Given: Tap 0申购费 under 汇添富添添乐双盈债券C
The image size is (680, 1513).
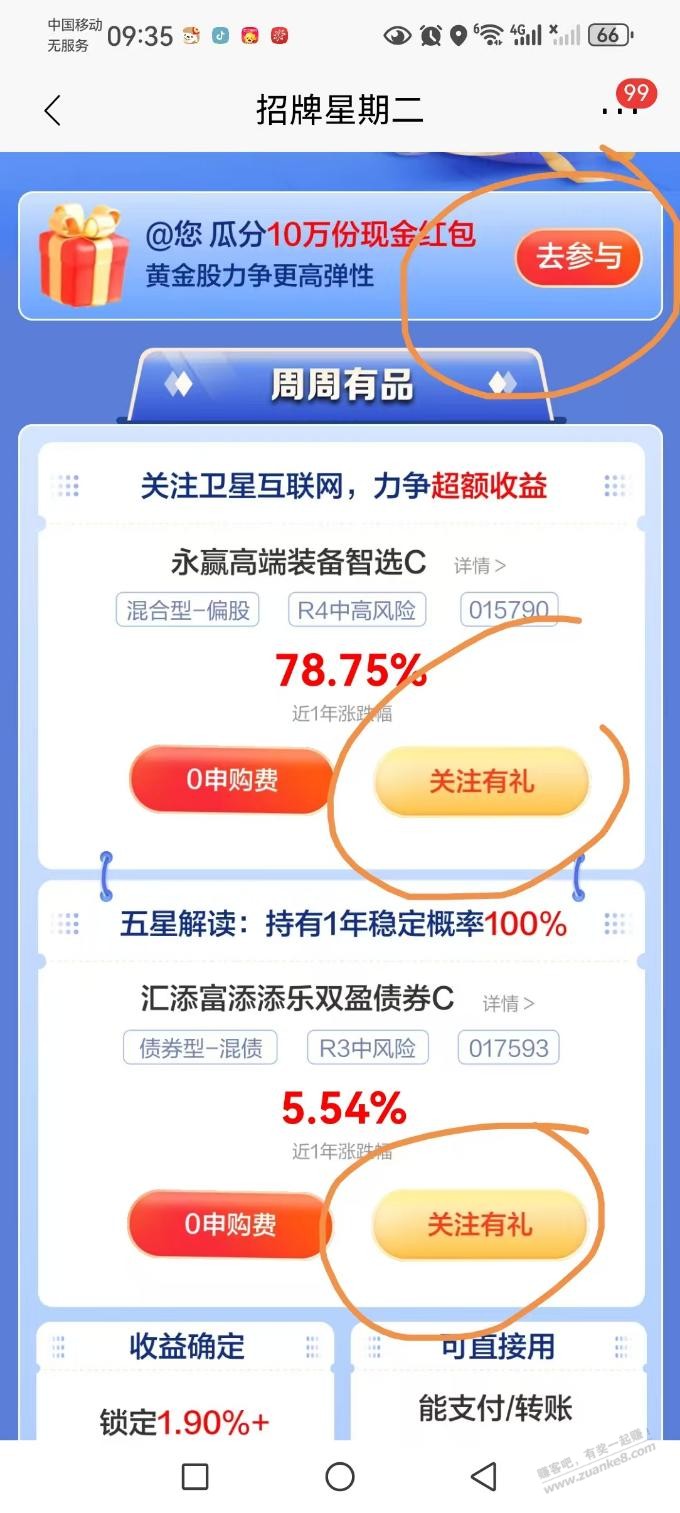Looking at the screenshot, I should pos(230,1225).
